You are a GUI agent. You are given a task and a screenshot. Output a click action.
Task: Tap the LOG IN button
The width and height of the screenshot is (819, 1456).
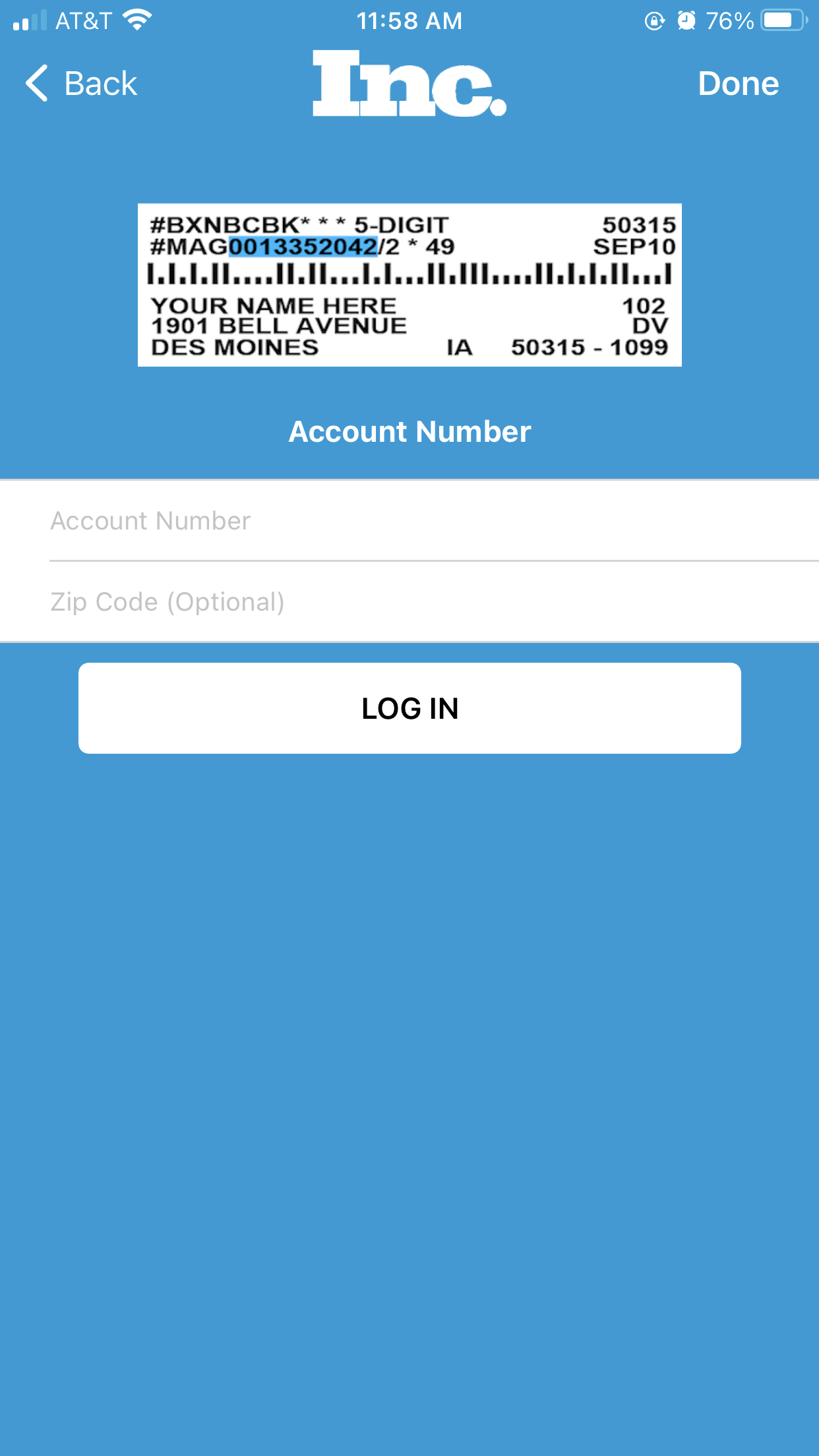pyautogui.click(x=409, y=708)
